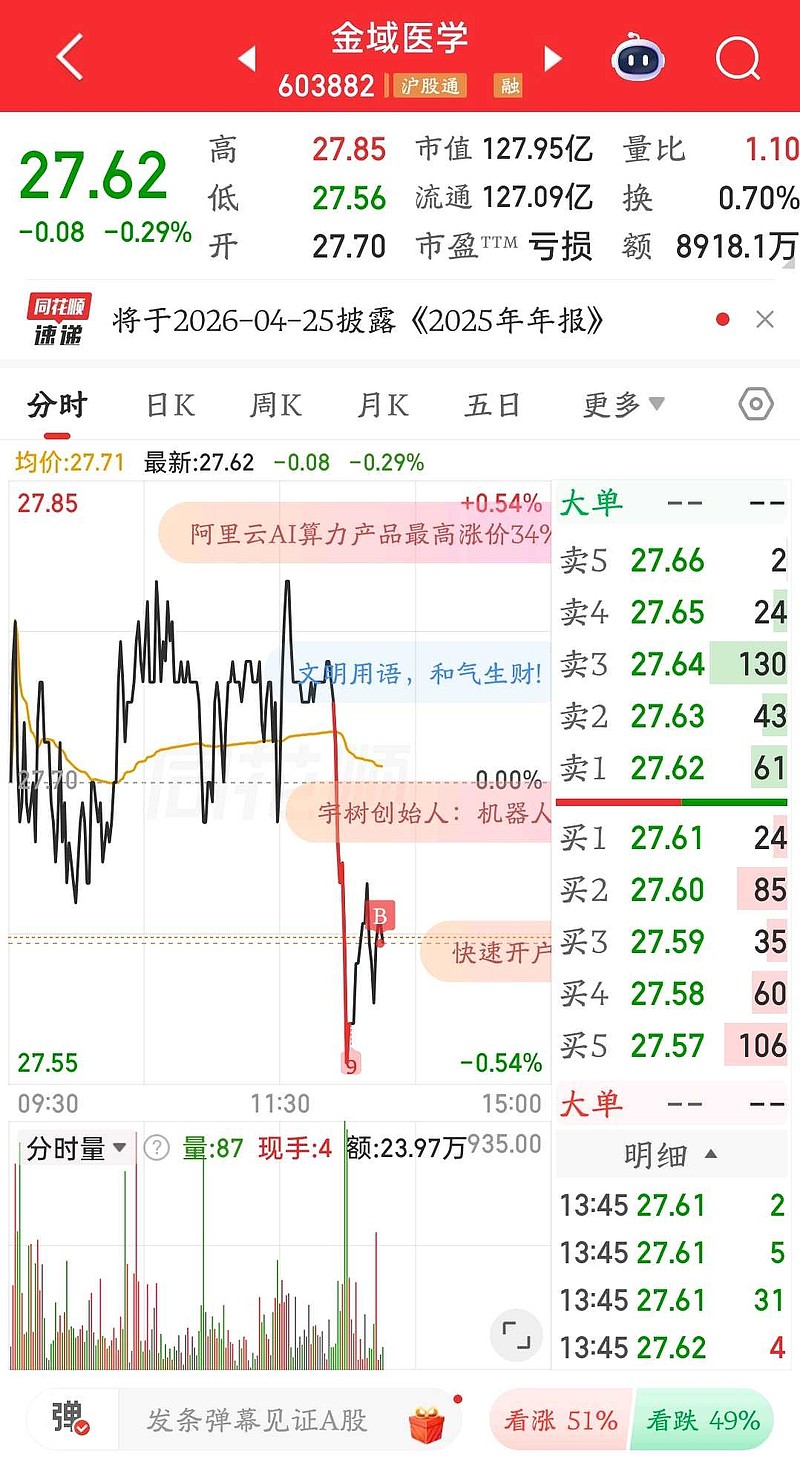This screenshot has height=1457, width=800.
Task: Open the 分时量 indicator dropdown
Action: pos(75,1148)
